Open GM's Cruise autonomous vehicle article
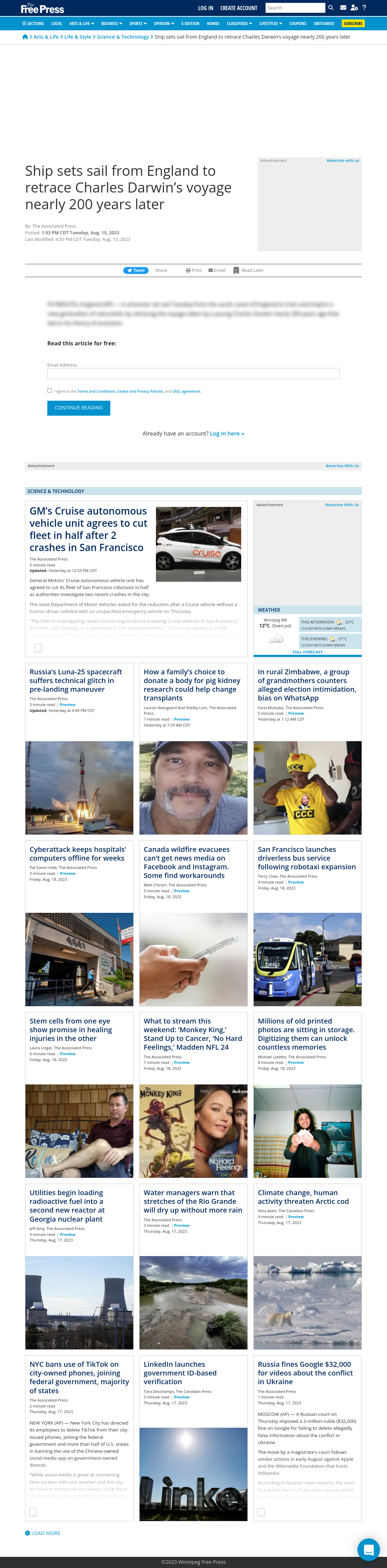387x1568 pixels. point(88,529)
